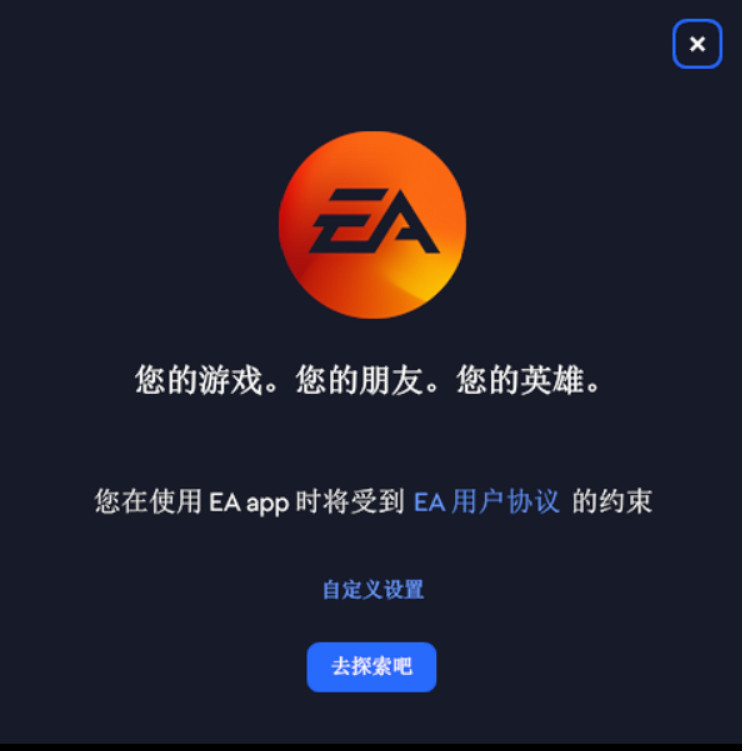Open 自定义设置 options
Screen dimensions: 742x751
tap(372, 589)
